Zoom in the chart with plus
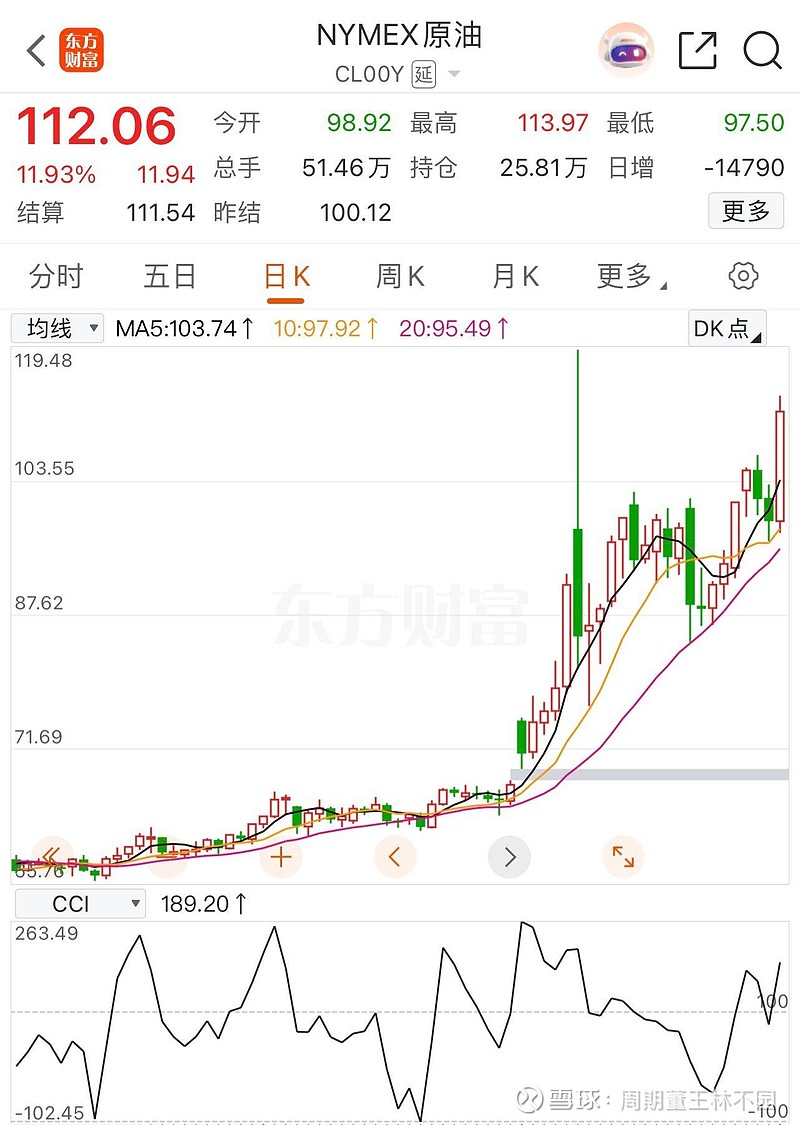The image size is (800, 1125). click(281, 857)
